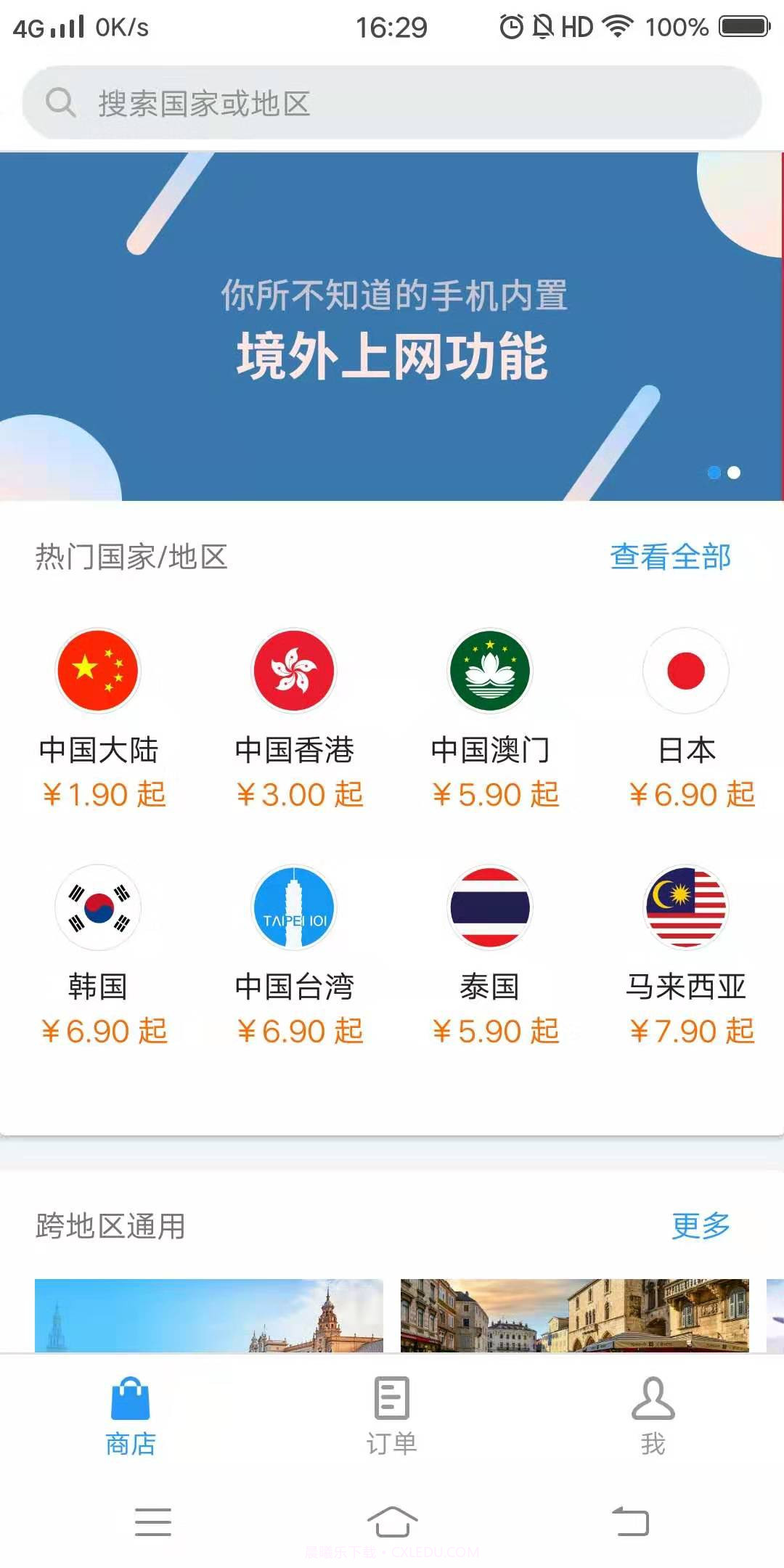Select the 中国大陆 flag icon
The image size is (784, 1568).
click(97, 669)
